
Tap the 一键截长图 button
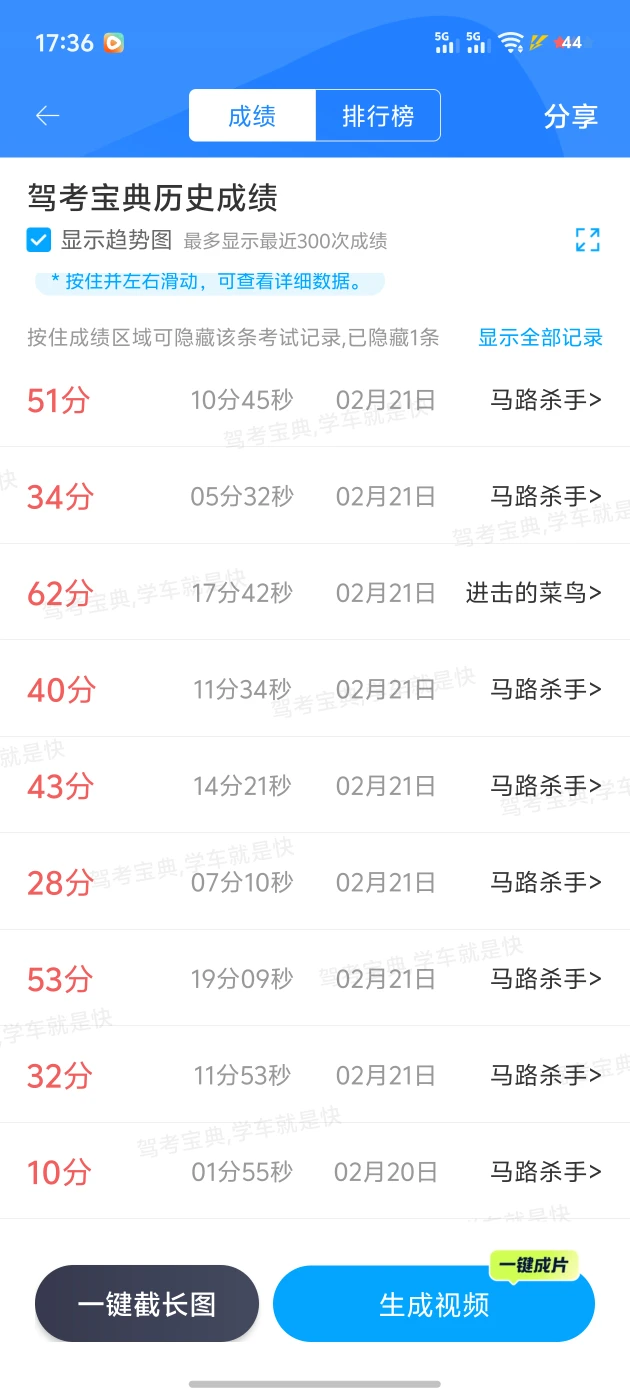147,1304
